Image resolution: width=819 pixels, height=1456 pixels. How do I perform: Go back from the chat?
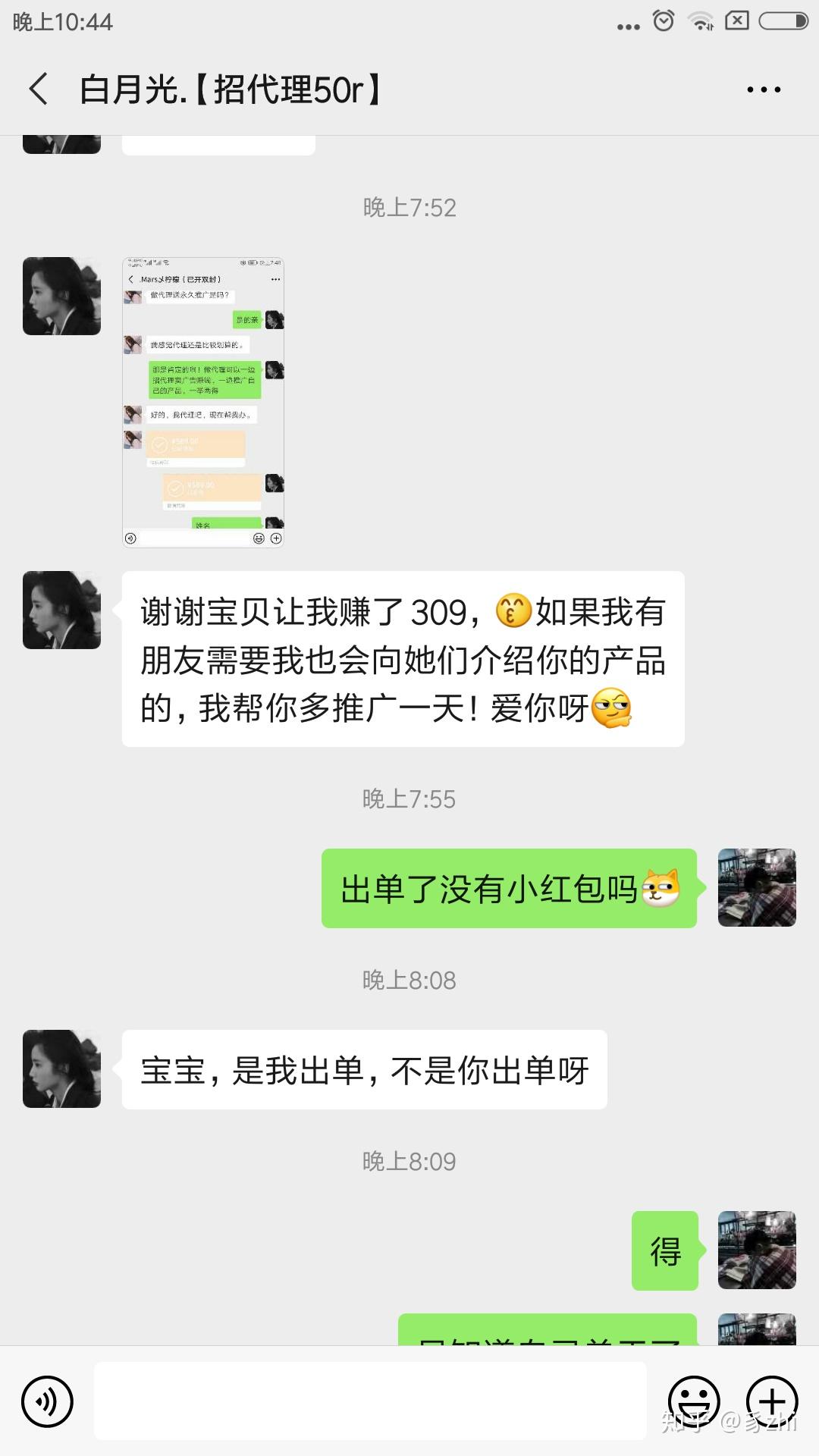[x=39, y=89]
